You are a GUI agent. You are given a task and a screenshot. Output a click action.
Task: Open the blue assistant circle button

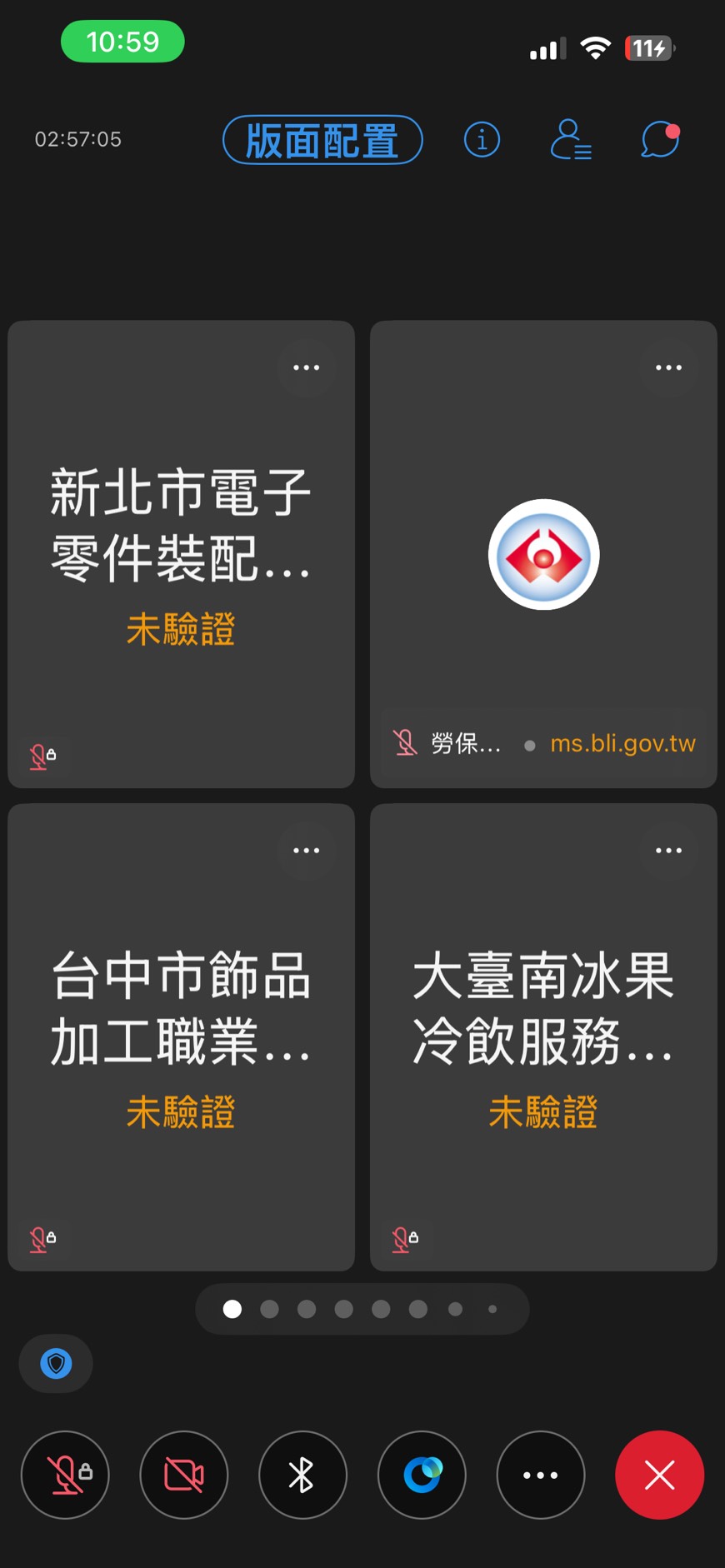422,1476
